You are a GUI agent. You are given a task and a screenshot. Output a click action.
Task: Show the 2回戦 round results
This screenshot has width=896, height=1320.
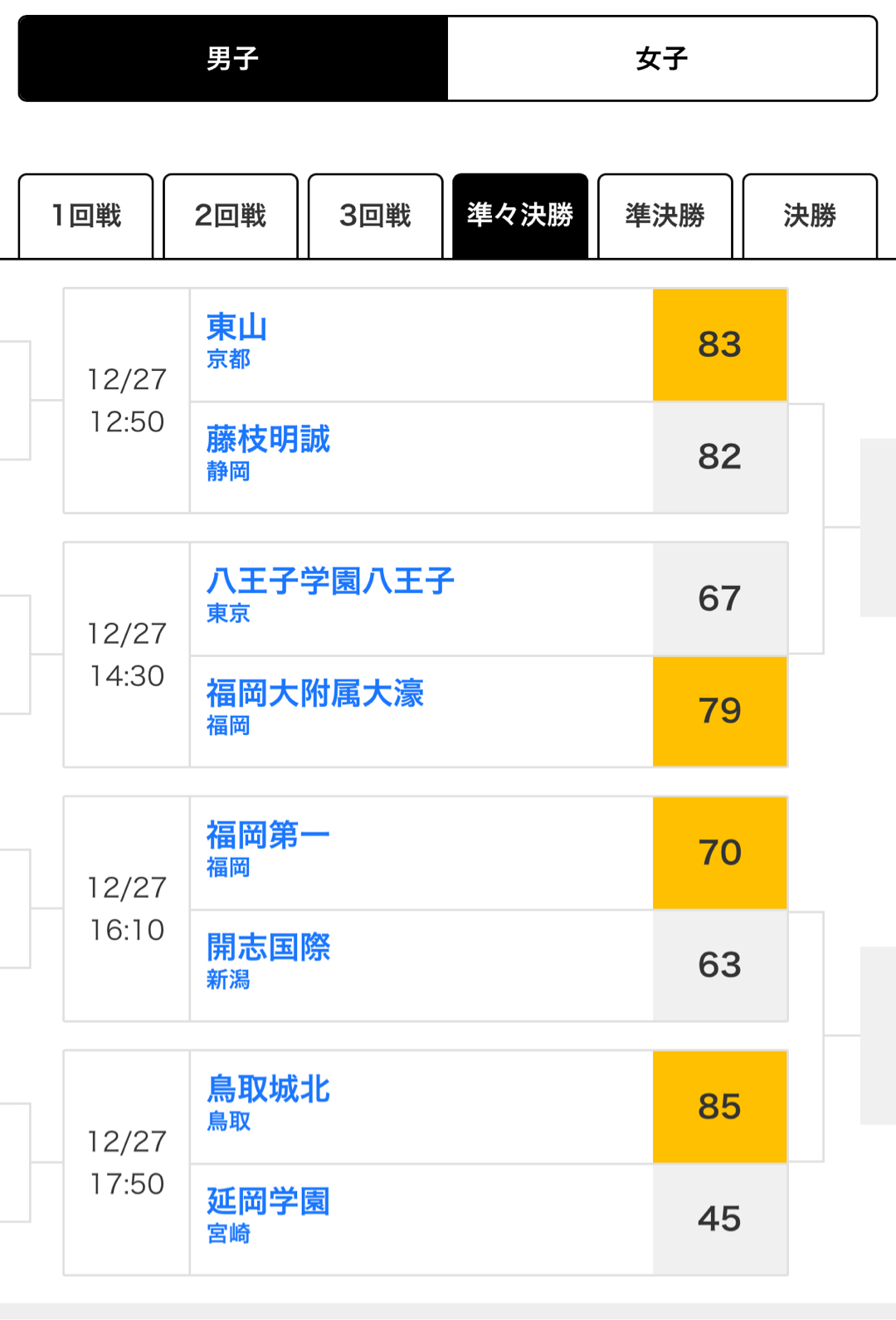pos(231,216)
